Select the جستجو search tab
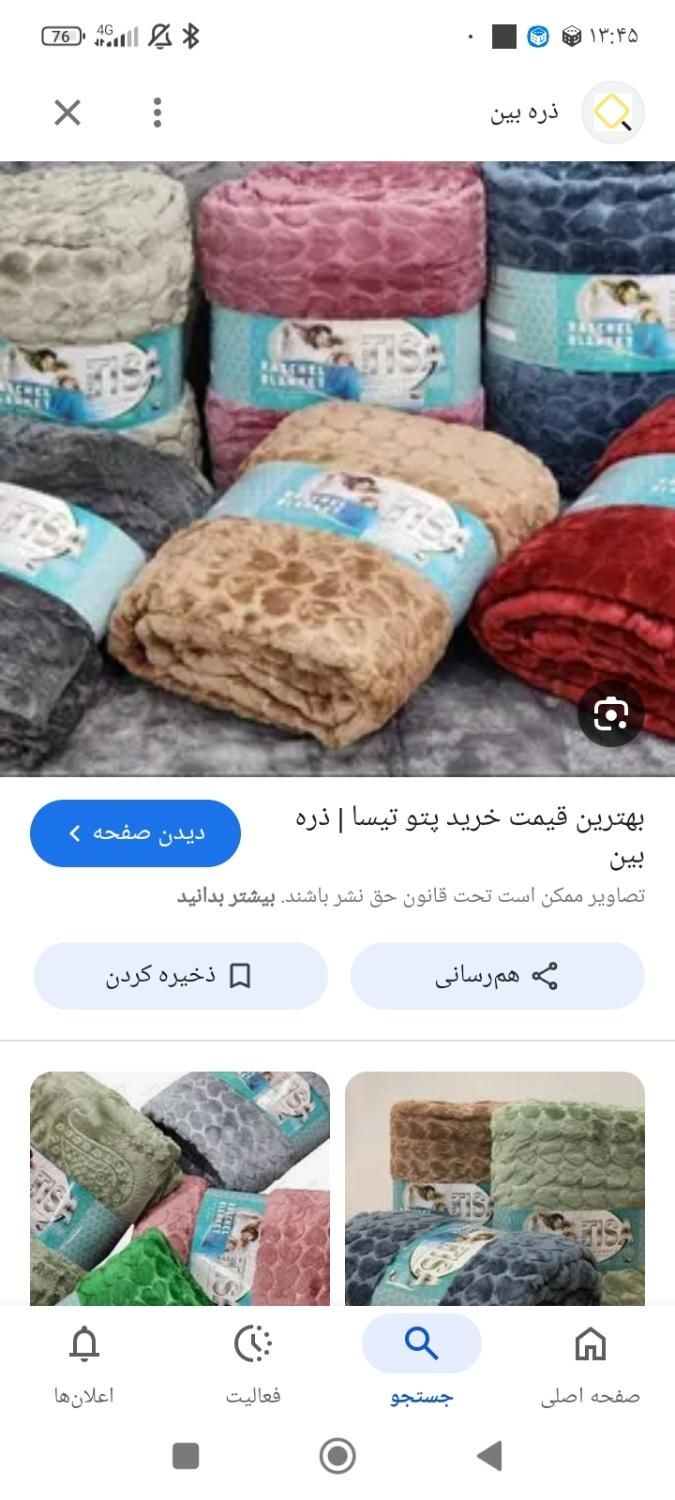 click(x=421, y=1362)
